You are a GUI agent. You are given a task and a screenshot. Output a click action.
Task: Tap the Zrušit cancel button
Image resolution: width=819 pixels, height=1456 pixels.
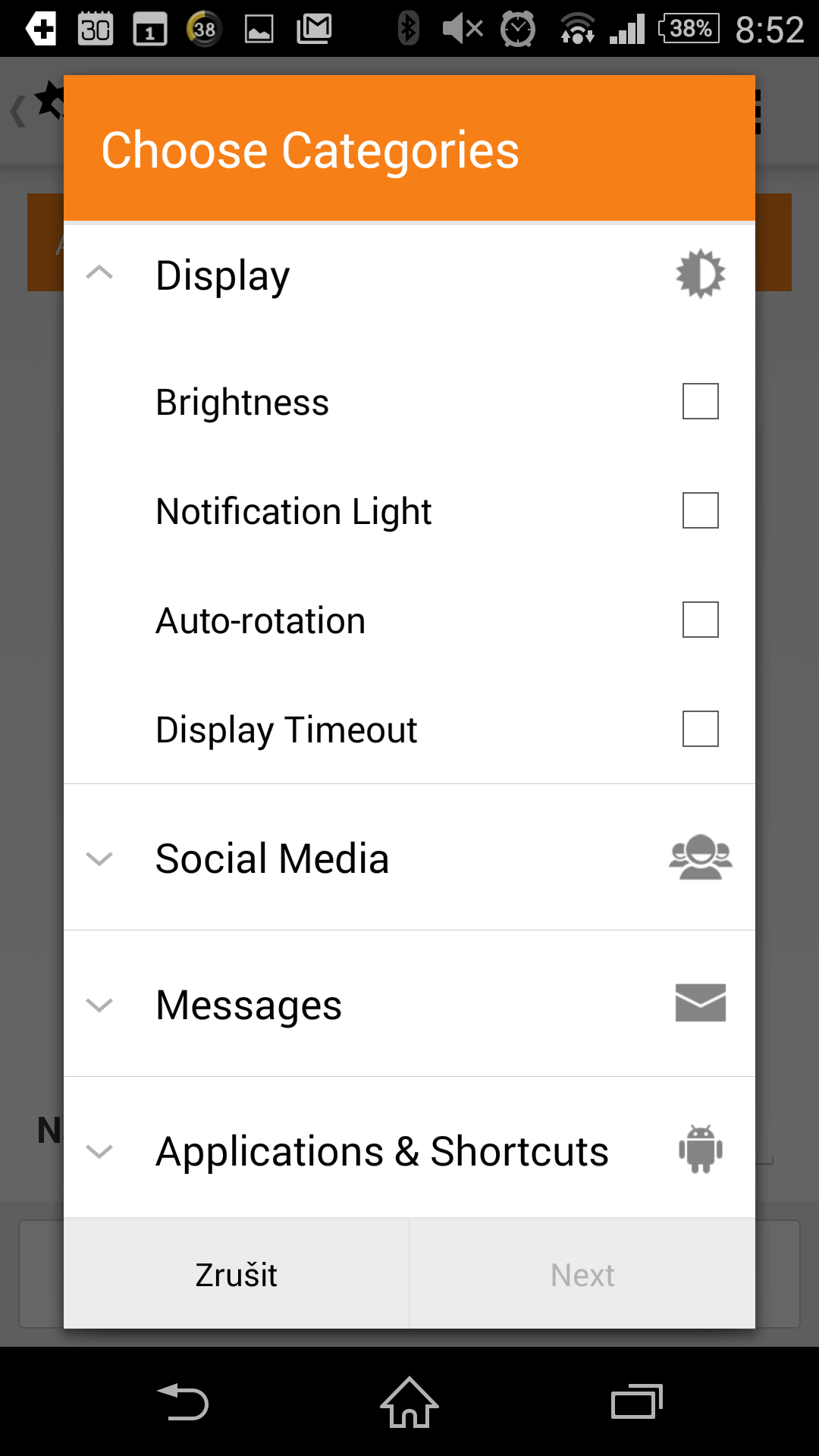coord(236,1274)
